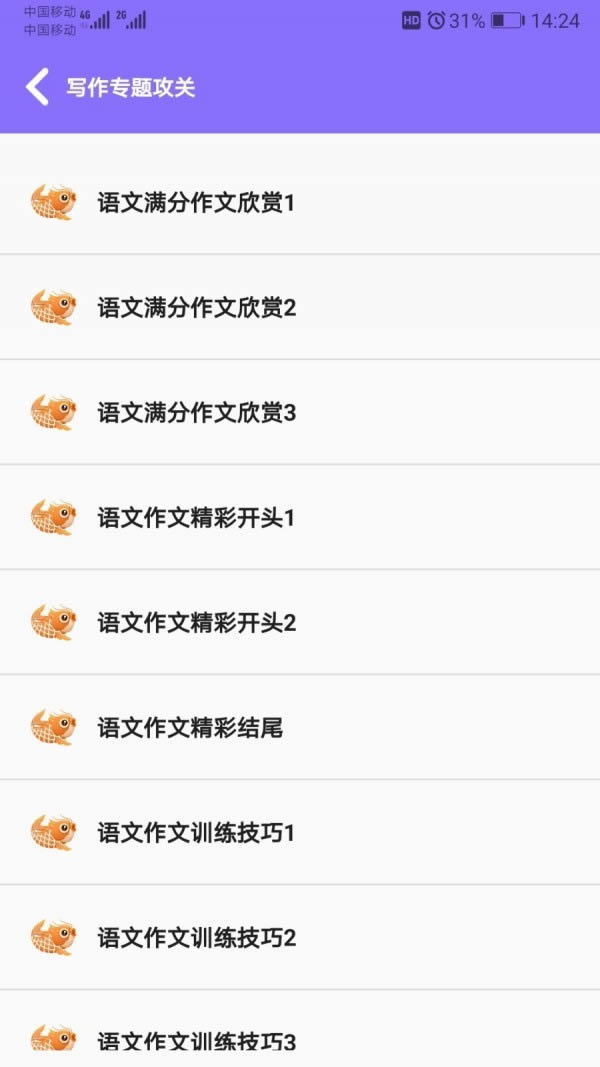600x1067 pixels.
Task: Open 语文作文训练技巧1
Action: (x=300, y=832)
